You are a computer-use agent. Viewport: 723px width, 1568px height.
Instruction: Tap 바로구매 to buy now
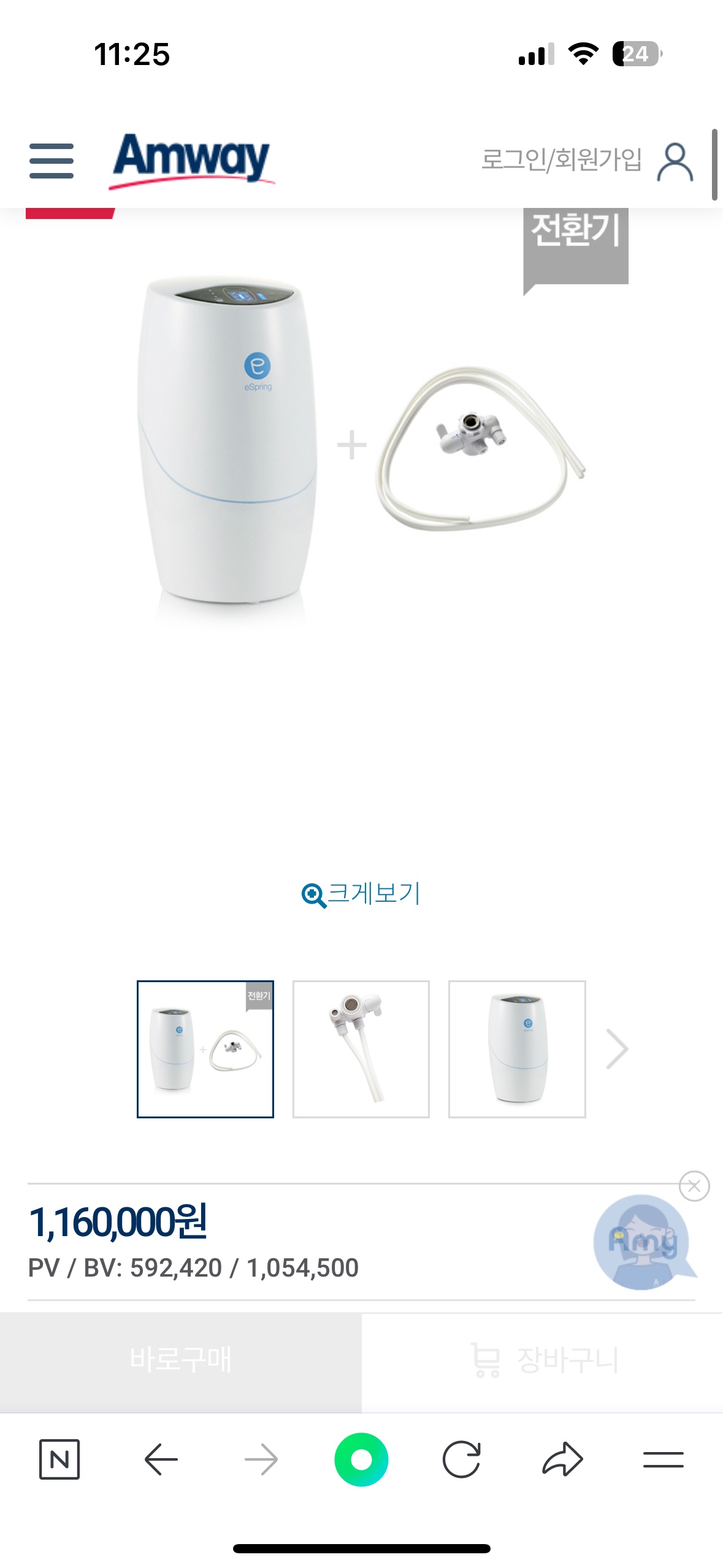click(181, 1359)
